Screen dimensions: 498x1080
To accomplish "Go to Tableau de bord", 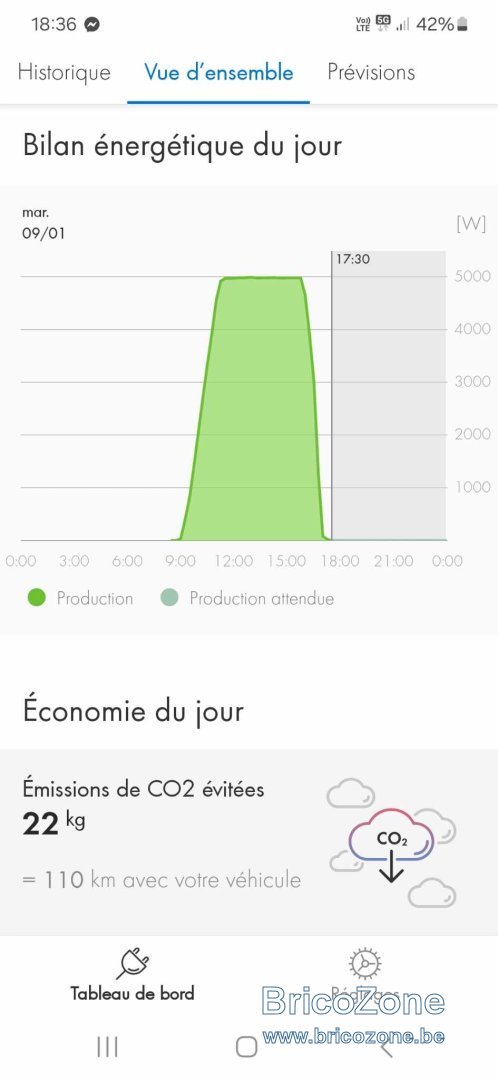I will coord(132,975).
